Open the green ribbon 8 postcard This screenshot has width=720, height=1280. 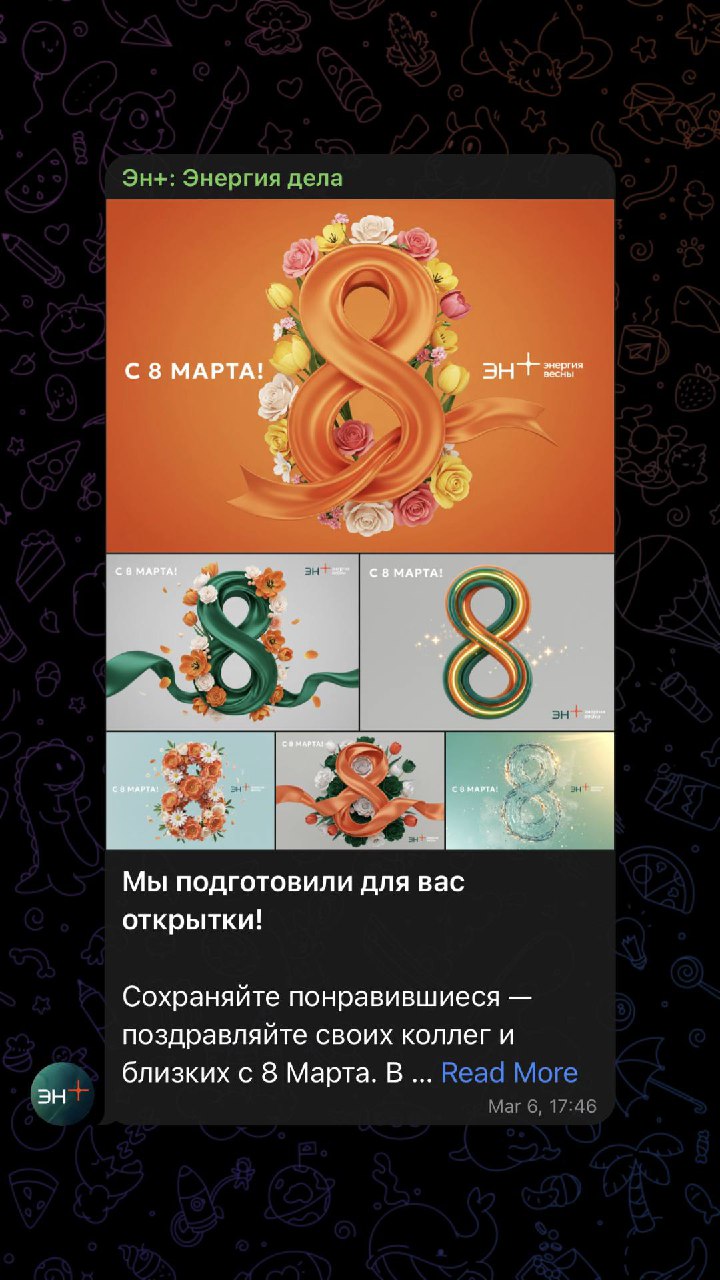point(232,642)
